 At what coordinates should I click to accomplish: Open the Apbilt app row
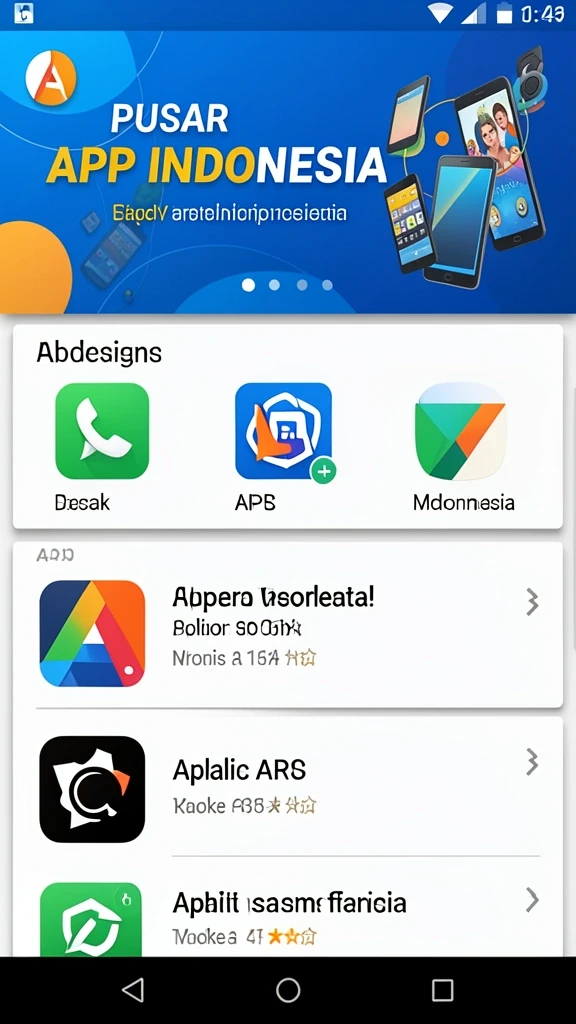(x=288, y=910)
